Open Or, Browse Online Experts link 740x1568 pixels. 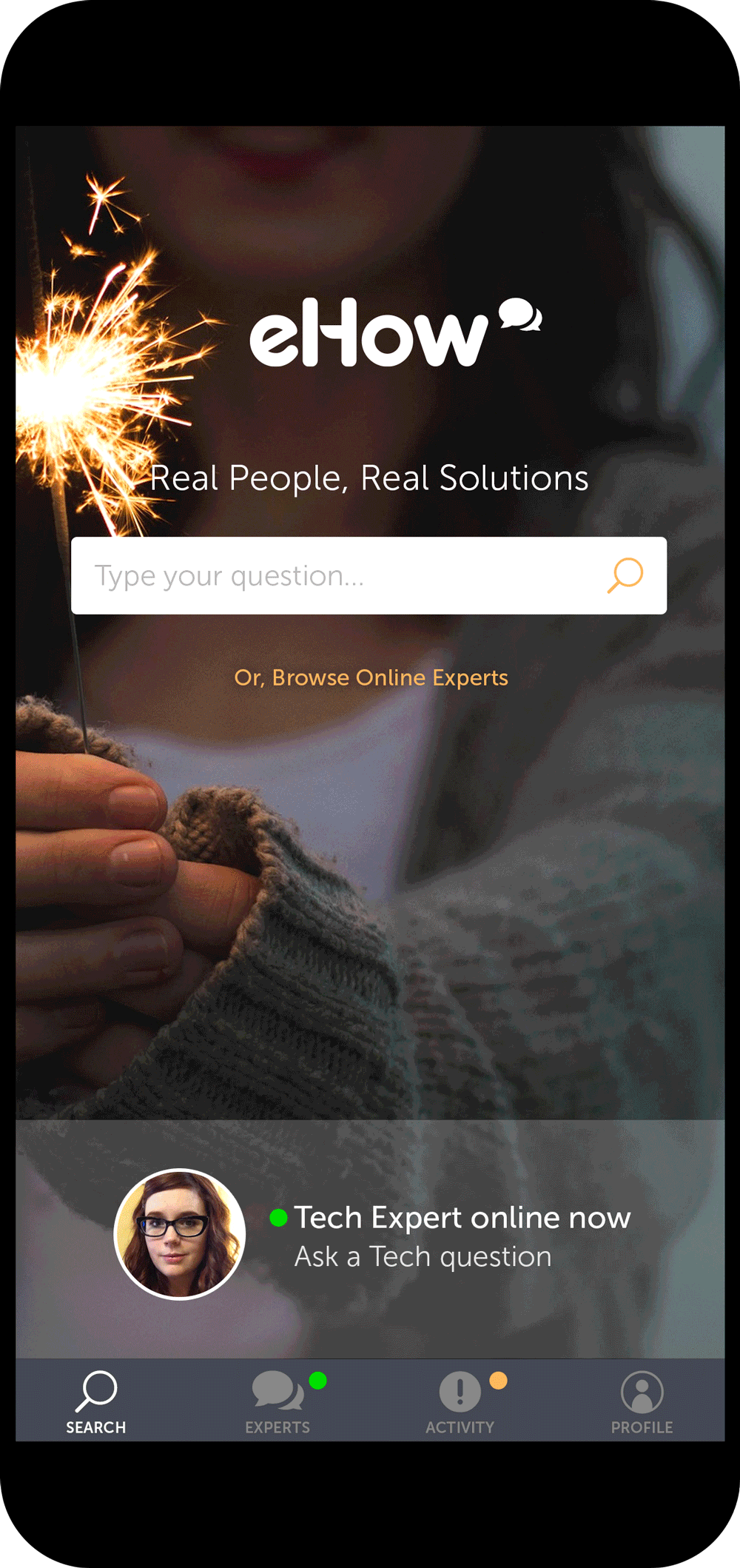point(371,677)
